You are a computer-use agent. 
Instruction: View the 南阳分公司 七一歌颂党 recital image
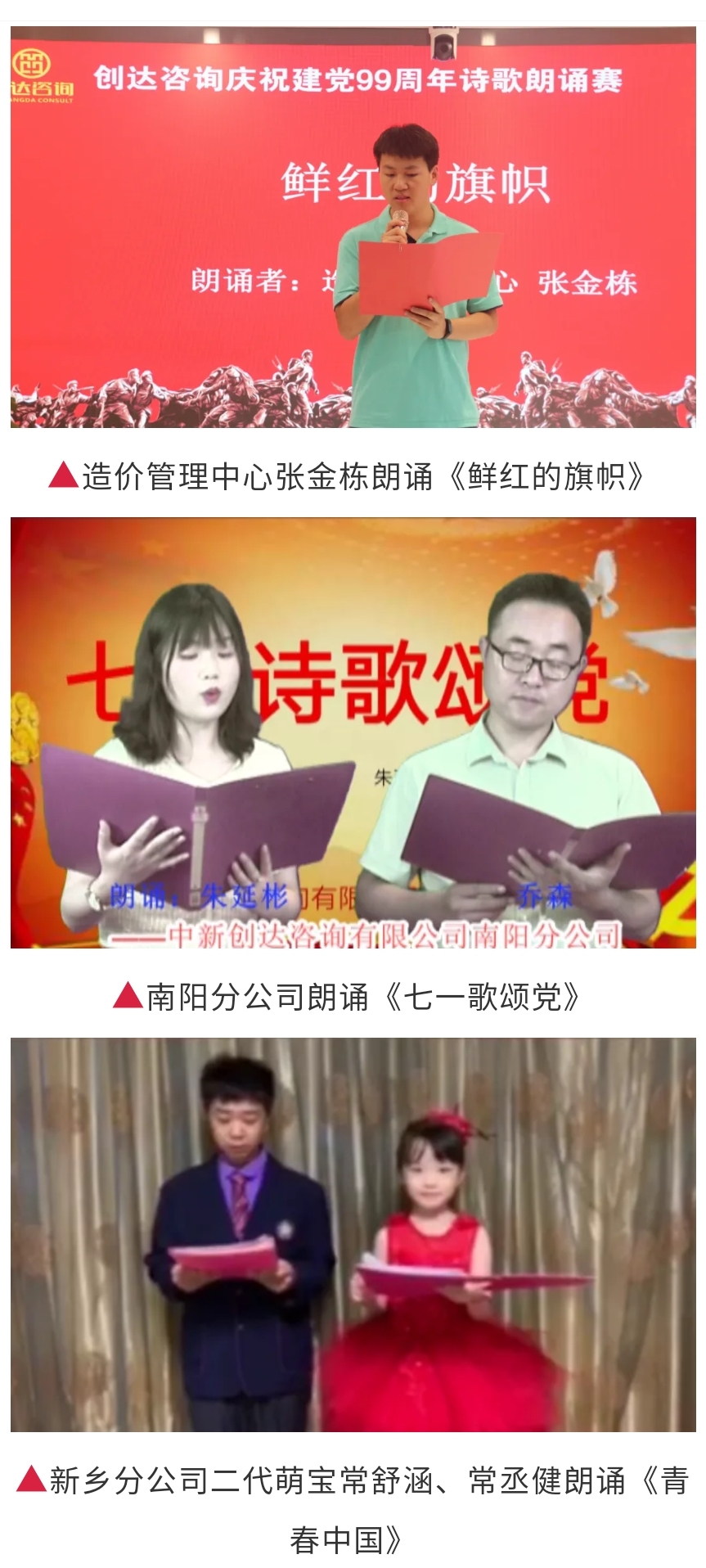(353, 732)
